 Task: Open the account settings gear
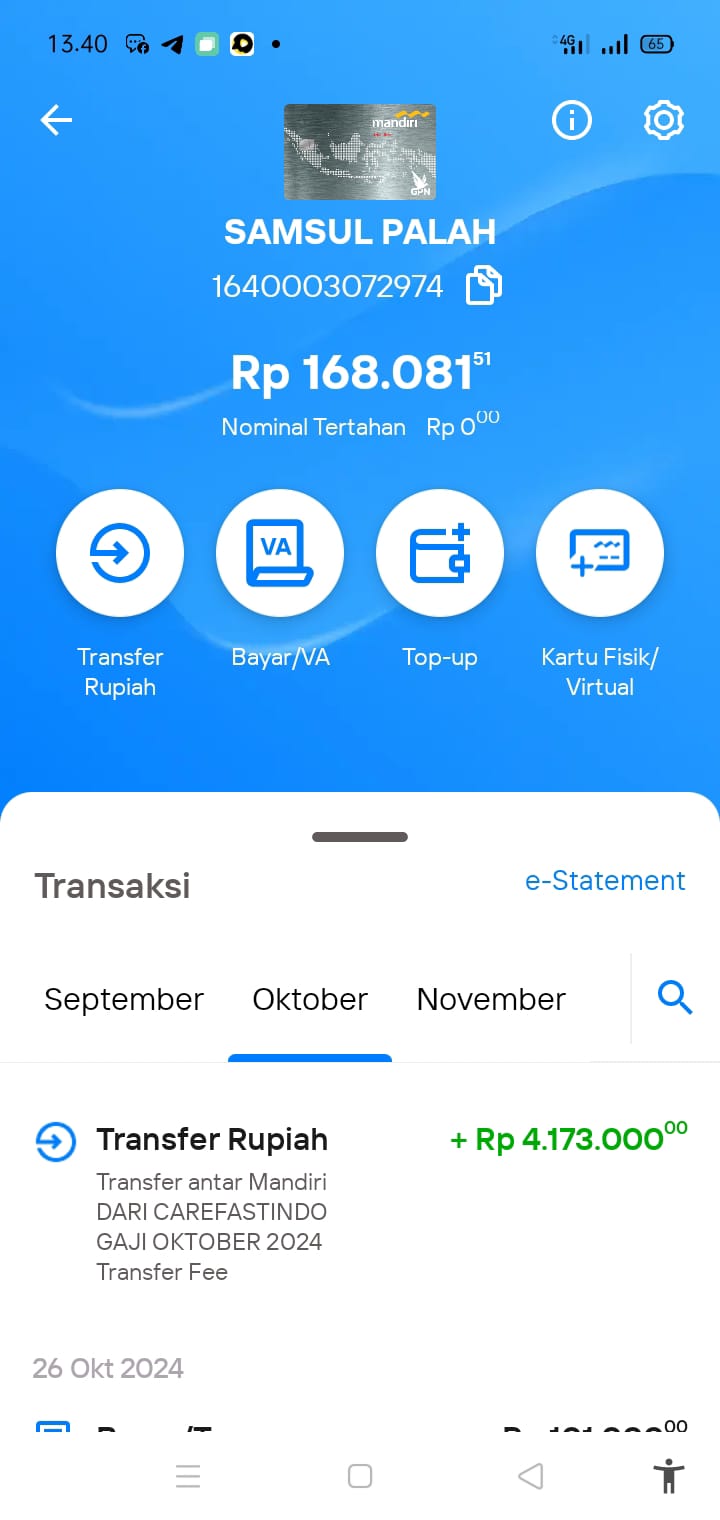663,121
